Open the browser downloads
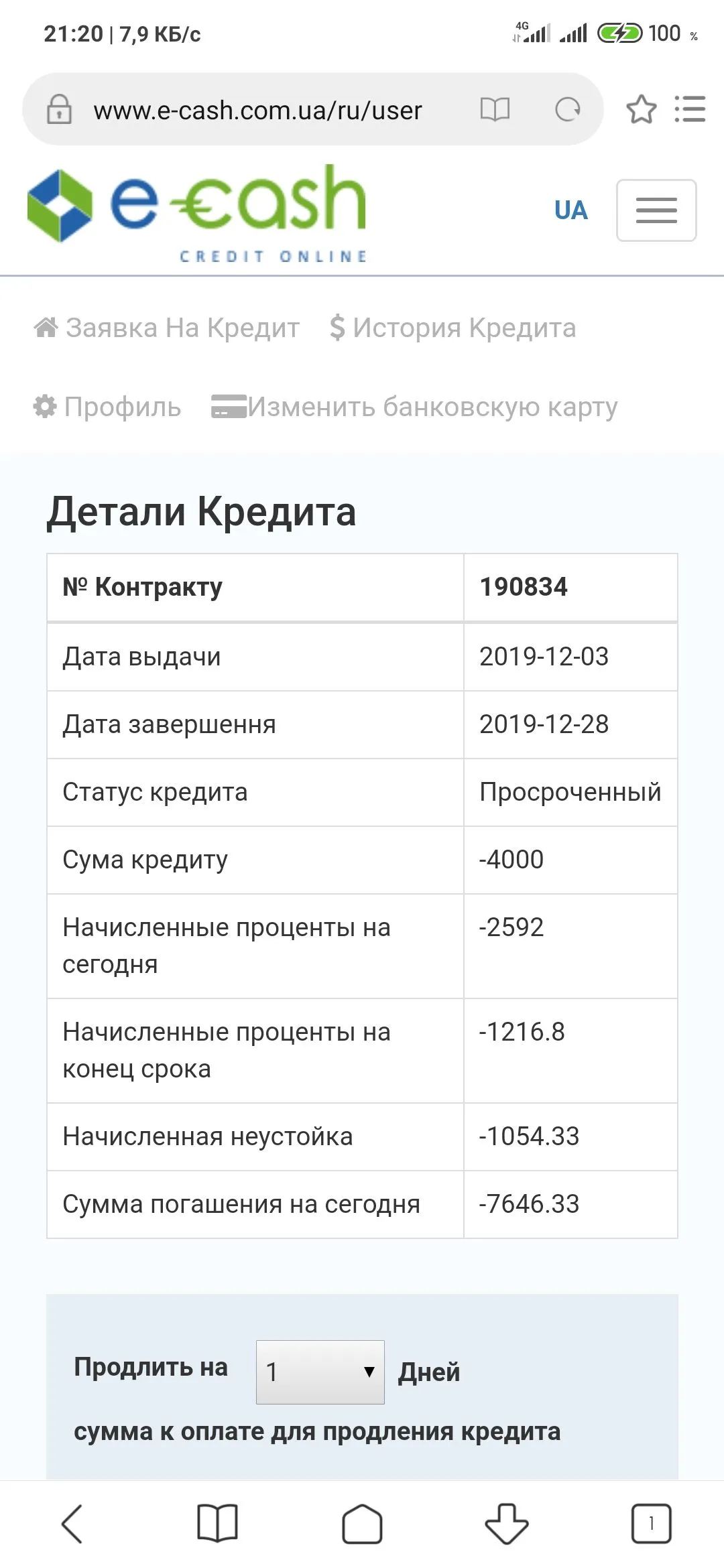 coord(506,1524)
